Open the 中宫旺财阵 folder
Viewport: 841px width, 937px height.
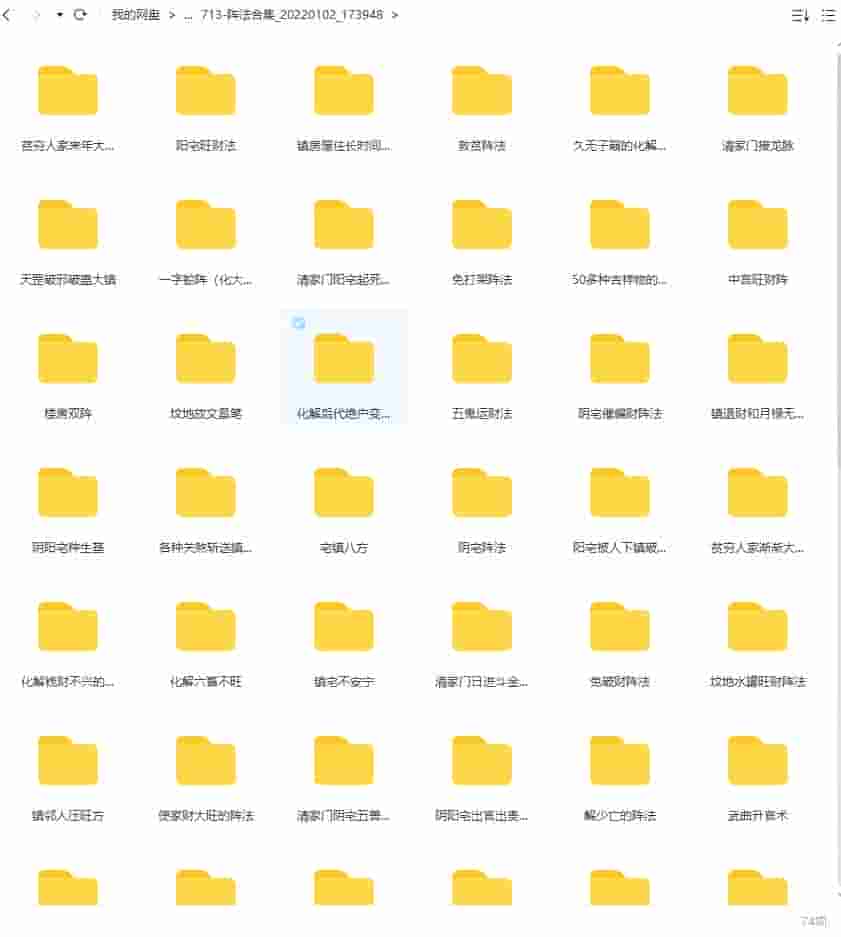tap(757, 226)
